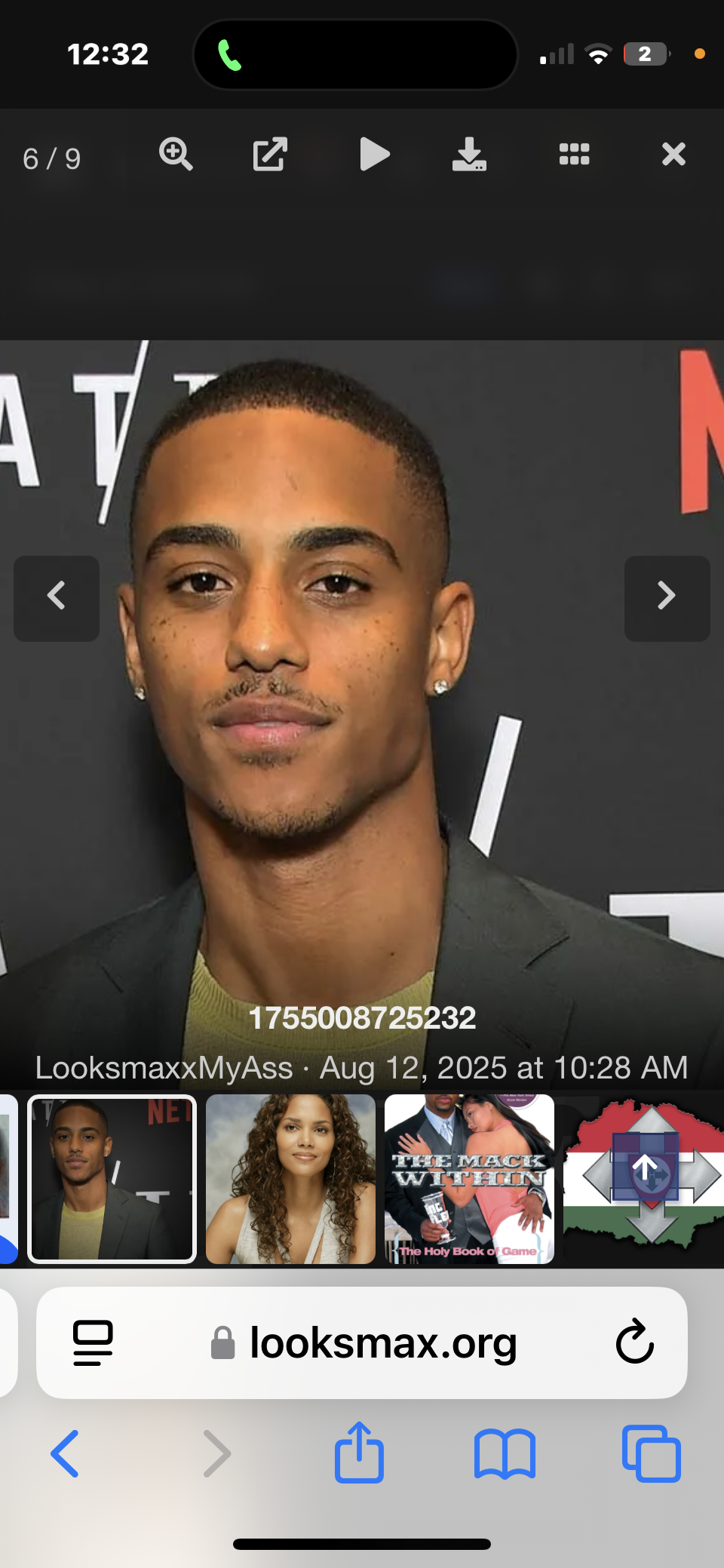Zoom into the image with magnifier icon
Screen dimensions: 724x1568
tap(176, 155)
